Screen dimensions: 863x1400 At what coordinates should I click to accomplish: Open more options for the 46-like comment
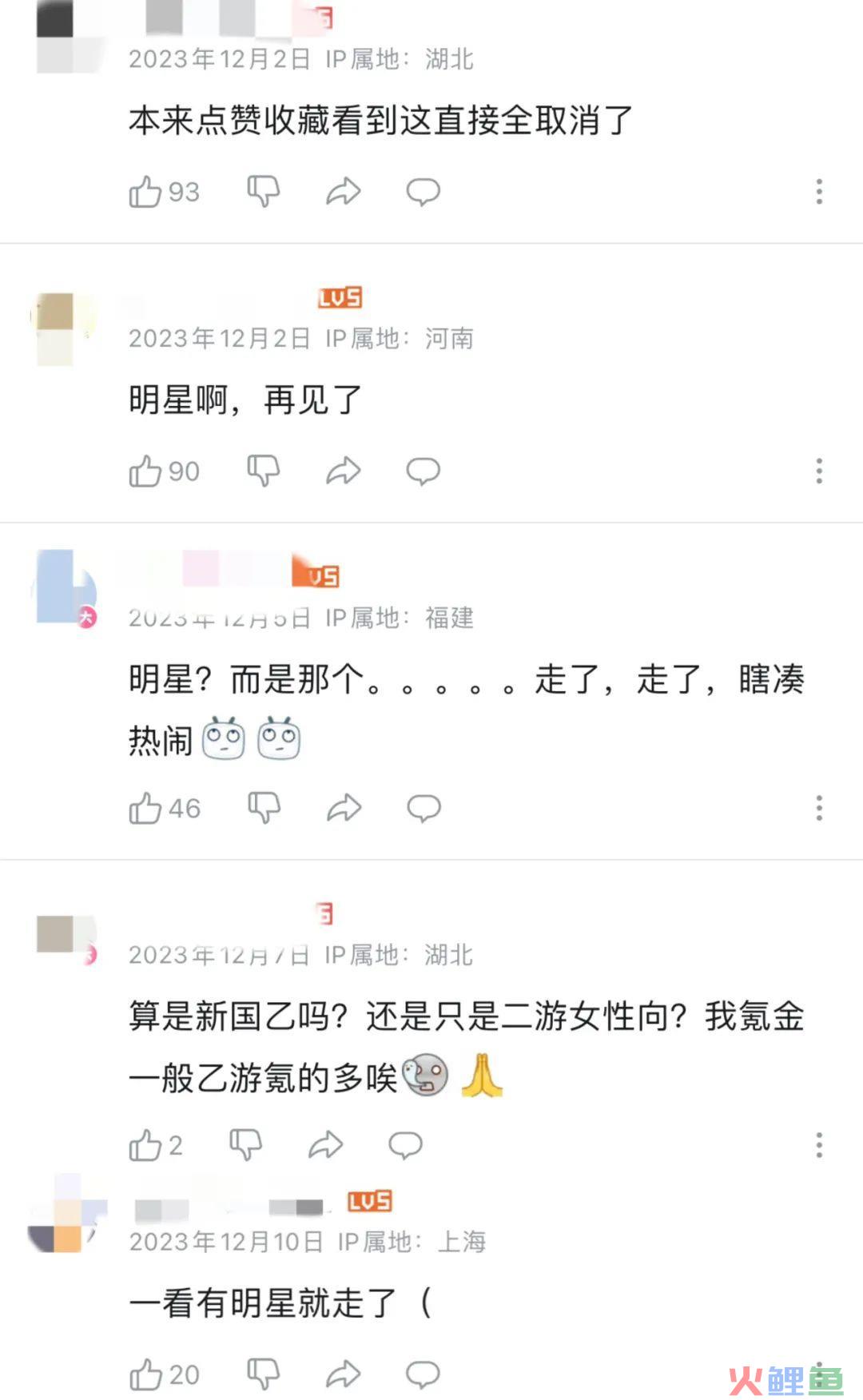point(818,809)
